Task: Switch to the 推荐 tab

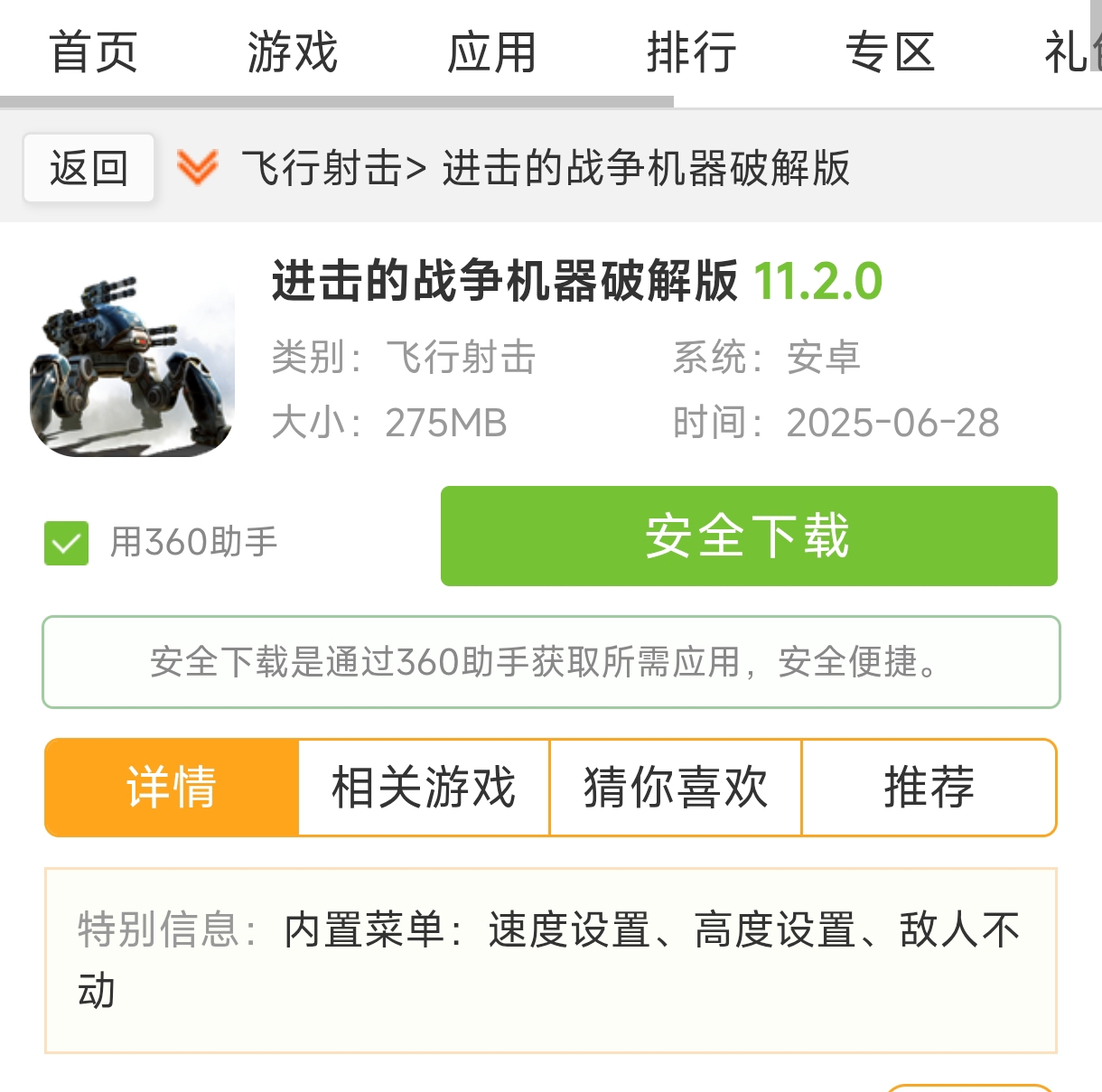Action: 929,787
